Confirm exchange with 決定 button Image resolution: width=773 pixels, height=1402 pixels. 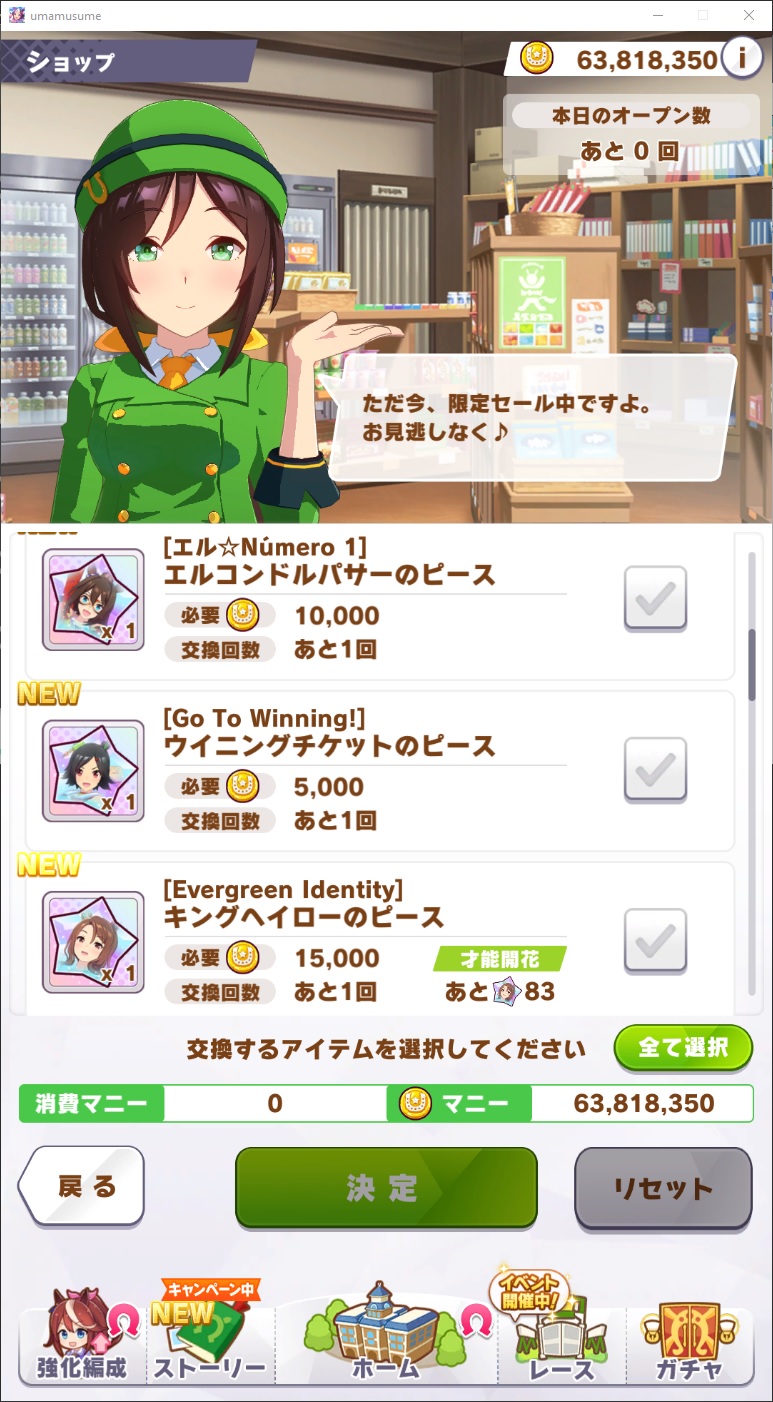[x=386, y=1188]
